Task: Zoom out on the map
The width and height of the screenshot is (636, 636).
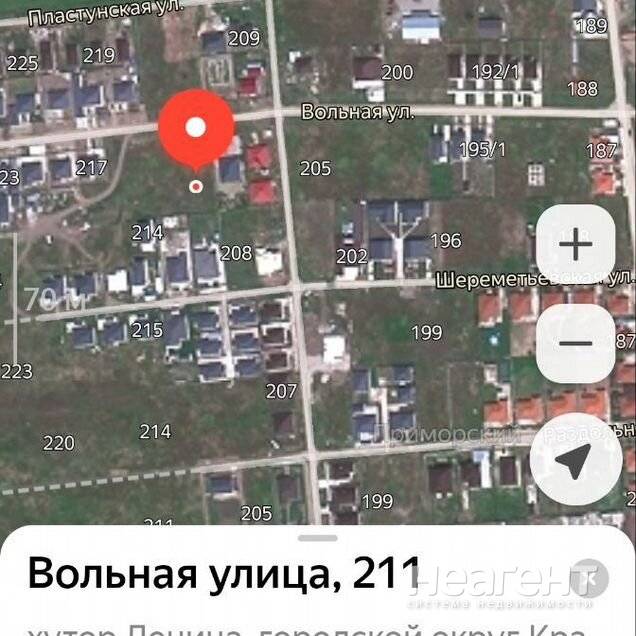Action: pyautogui.click(x=575, y=344)
